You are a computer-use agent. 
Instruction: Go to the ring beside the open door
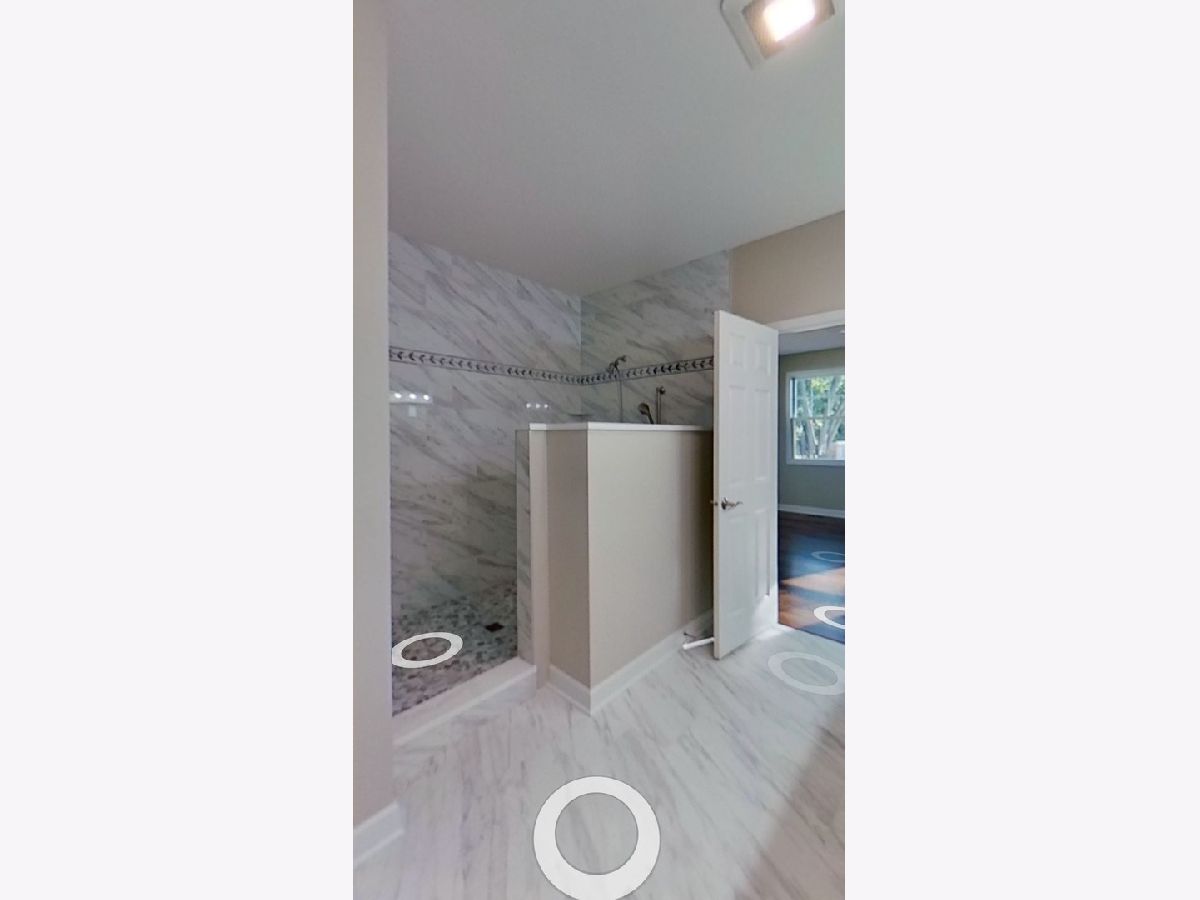(x=808, y=673)
